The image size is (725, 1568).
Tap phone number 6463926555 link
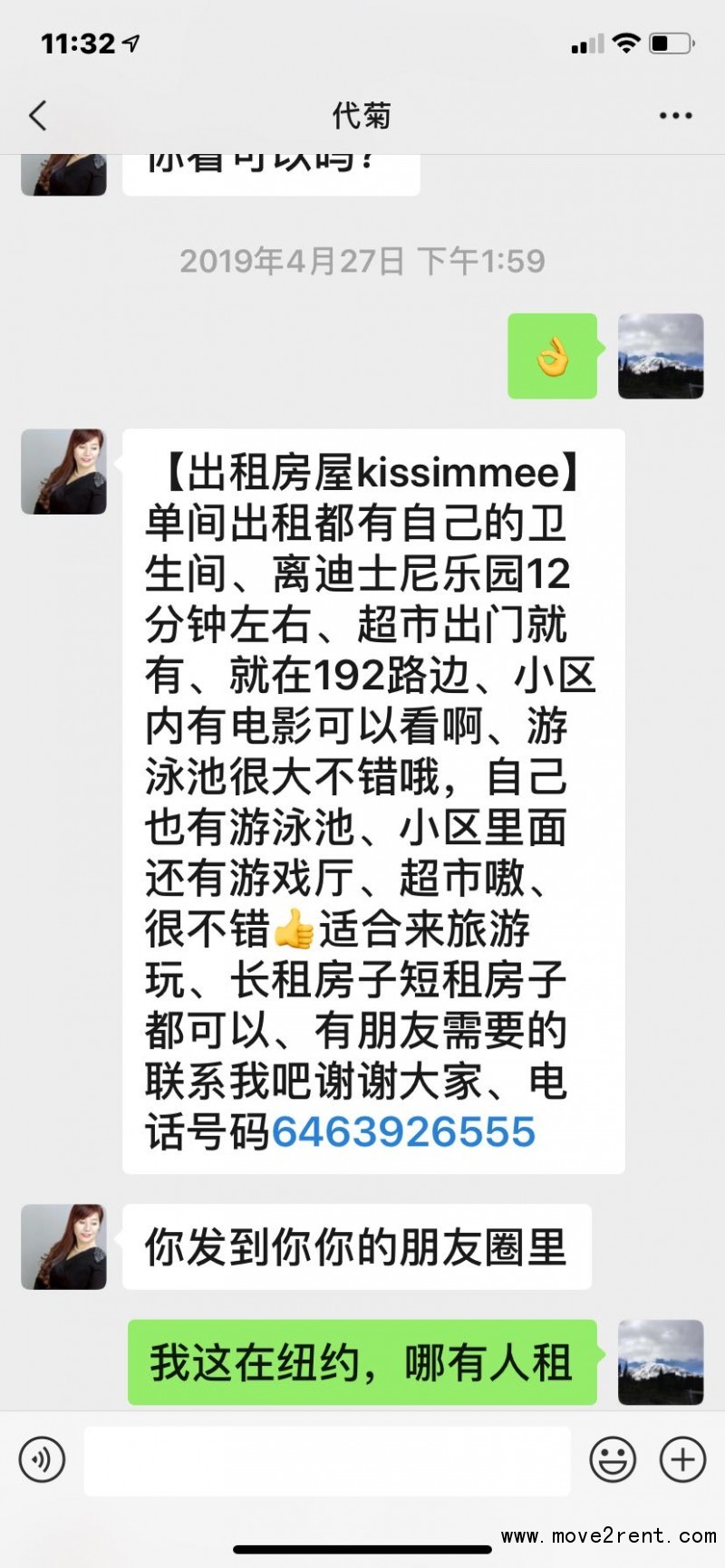pos(403,1132)
